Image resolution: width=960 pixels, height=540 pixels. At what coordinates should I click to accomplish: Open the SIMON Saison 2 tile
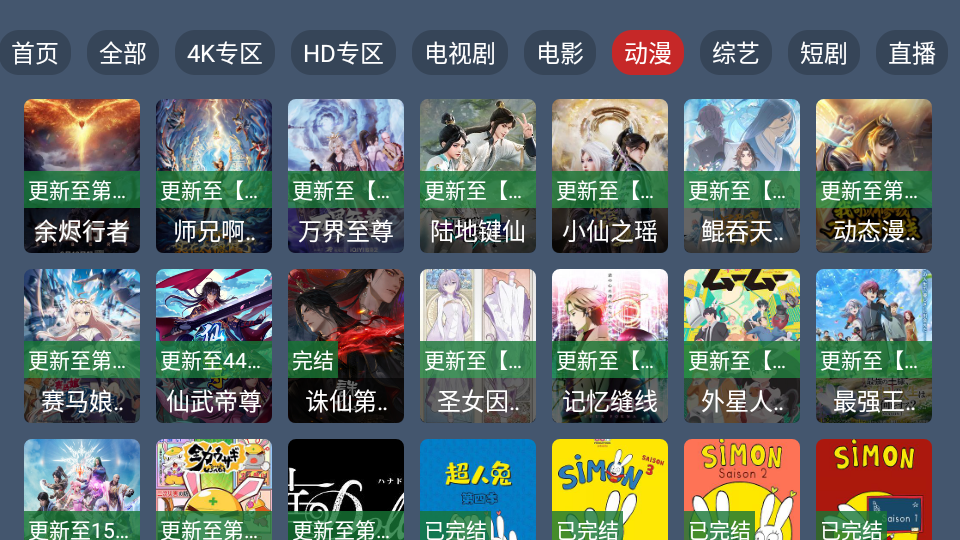coord(742,490)
